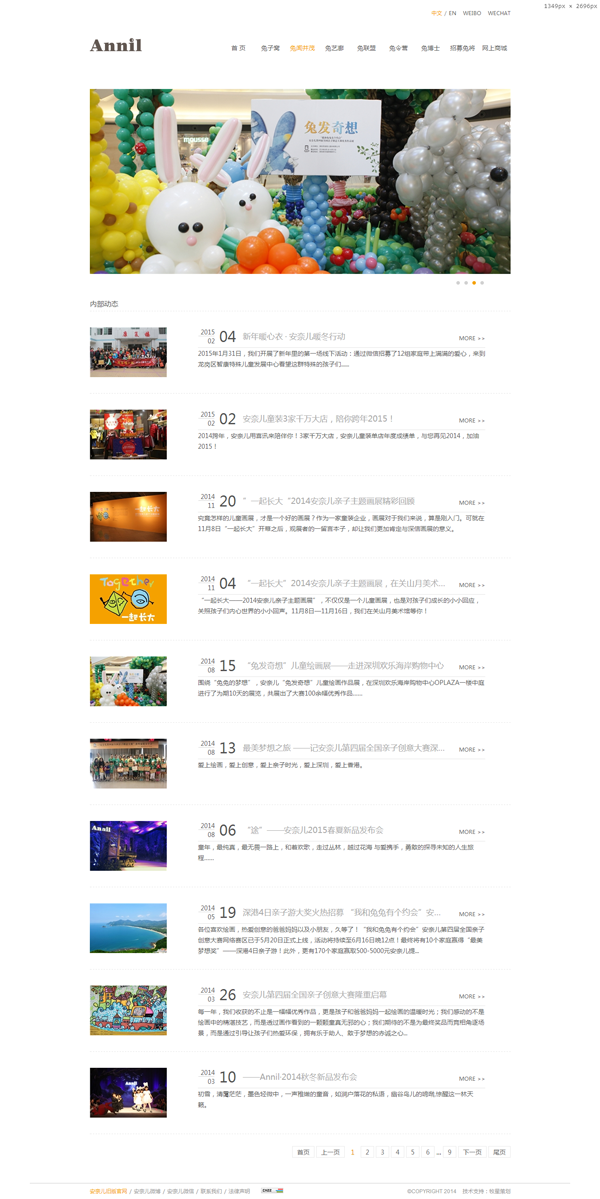Screen dimensions: 600x1199
Task: Jump to page 9 in pagination
Action: [450, 1152]
